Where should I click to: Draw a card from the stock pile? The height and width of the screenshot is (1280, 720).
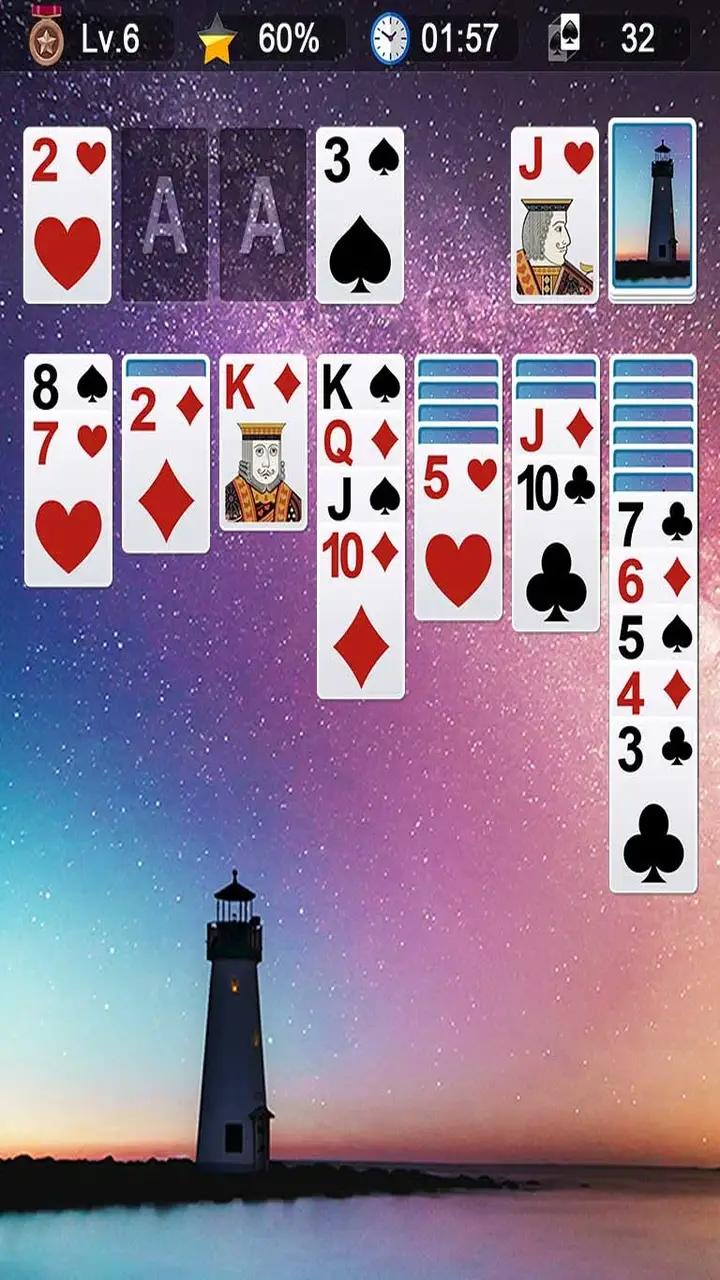click(653, 210)
